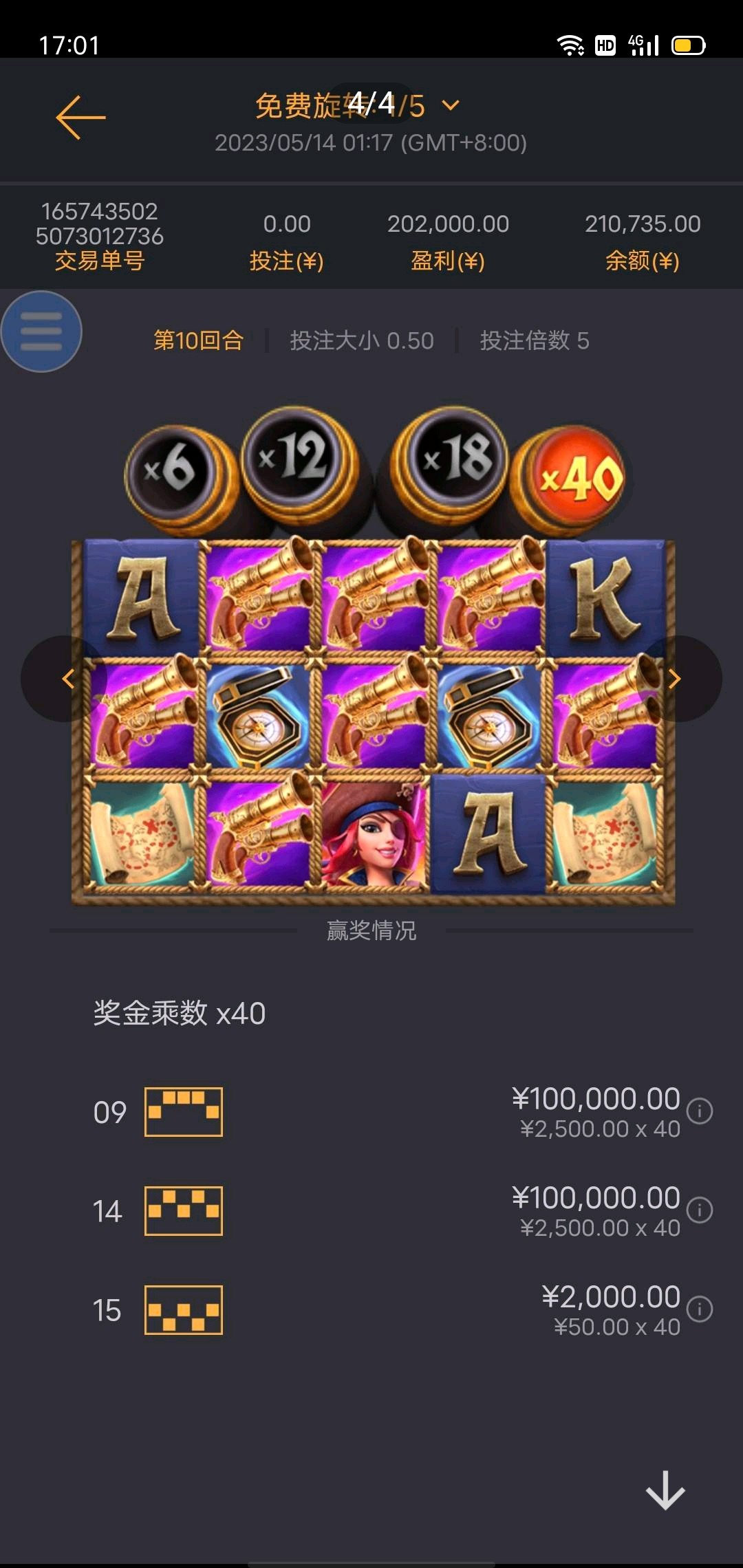Expand the 免费旋转 round dropdown

450,106
